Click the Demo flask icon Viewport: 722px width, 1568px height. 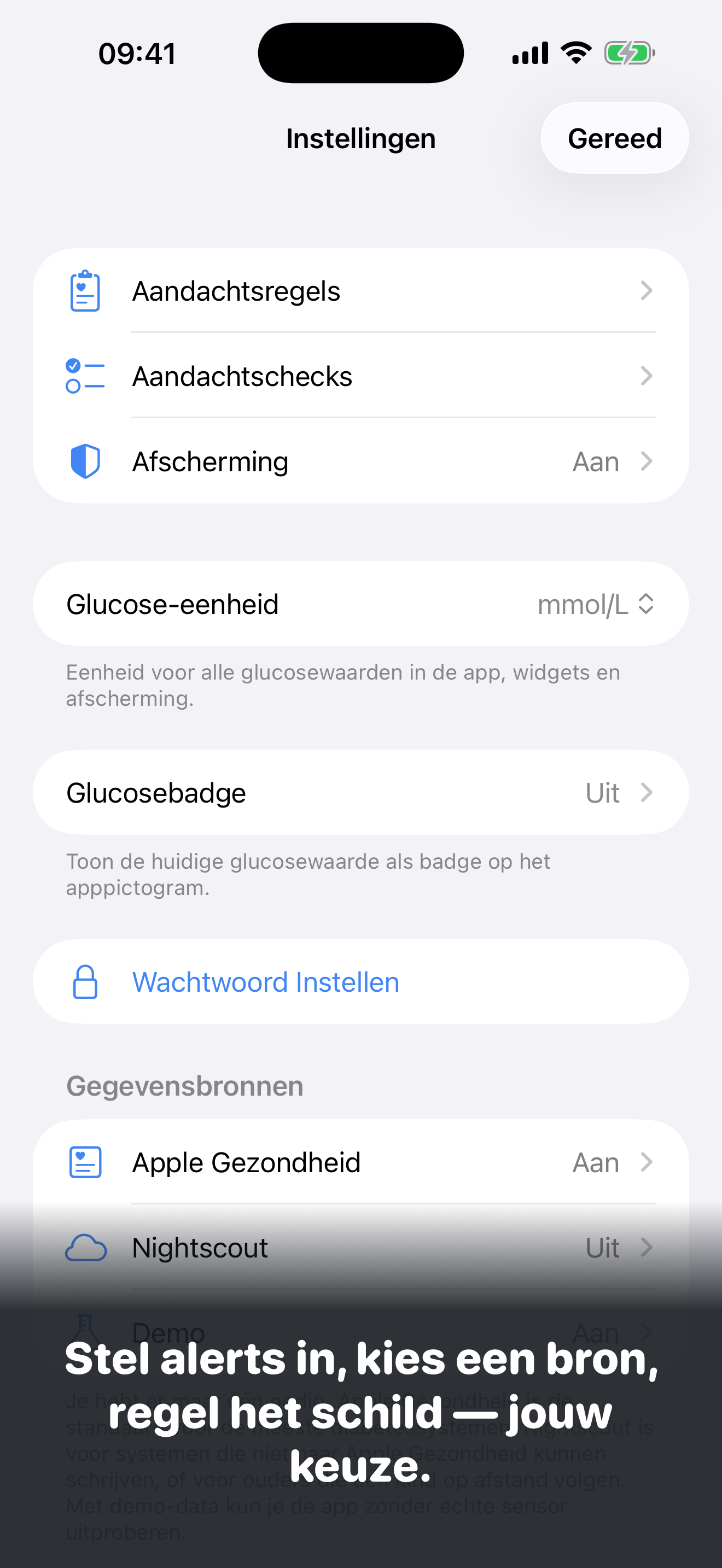point(86,1332)
